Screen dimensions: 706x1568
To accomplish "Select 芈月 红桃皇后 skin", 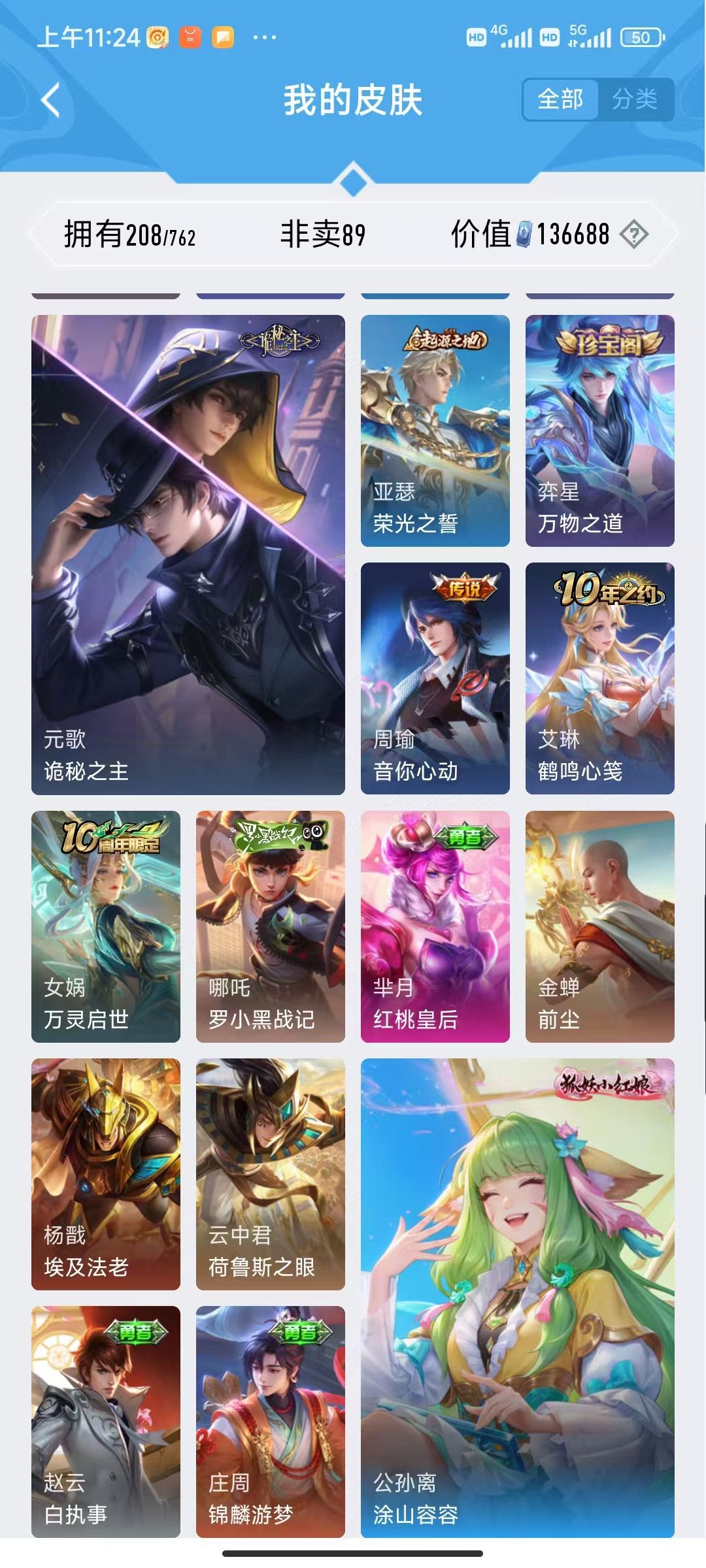I will pos(435,926).
